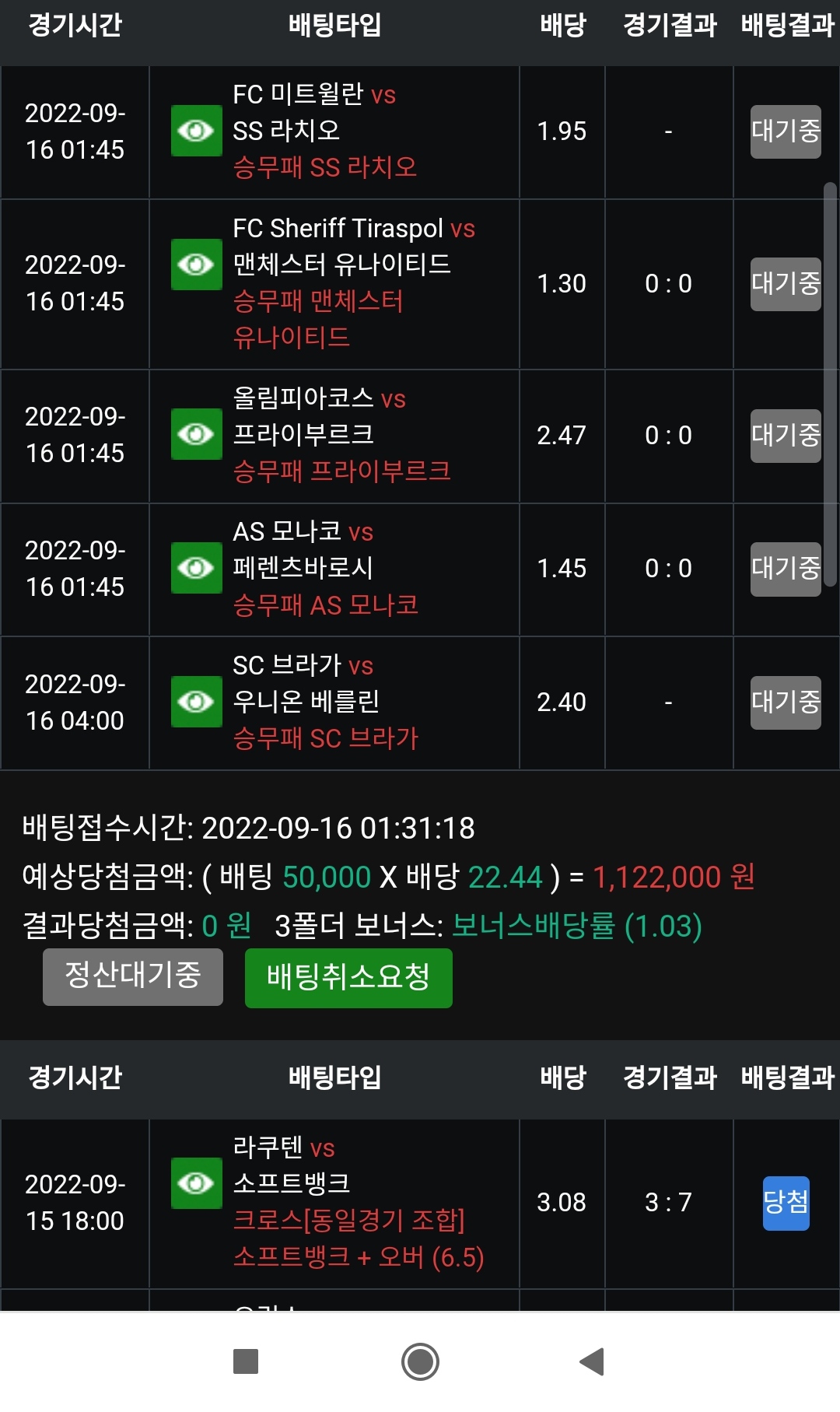Request bet cancellation with 배팅취소요청
The image size is (840, 1412).
point(348,978)
